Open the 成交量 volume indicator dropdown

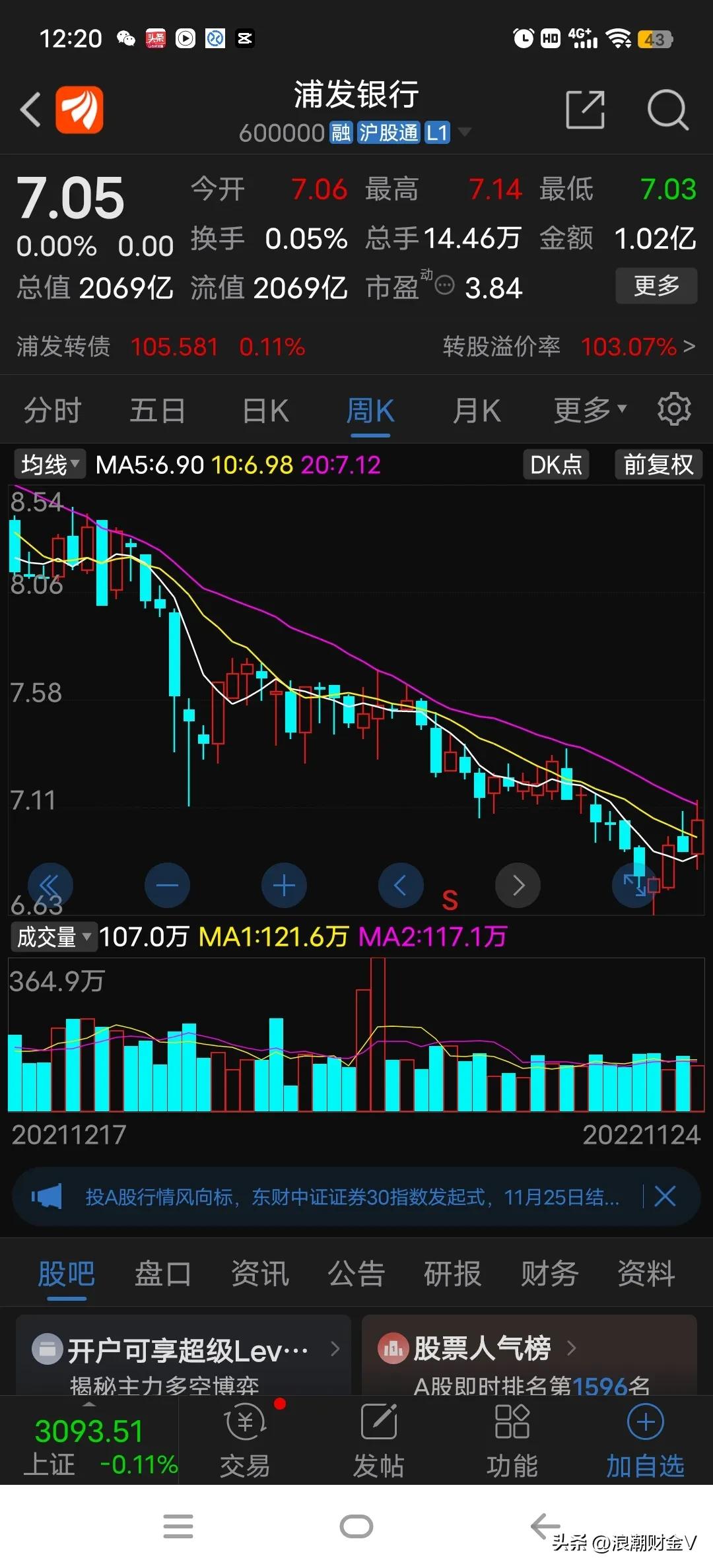[53, 936]
